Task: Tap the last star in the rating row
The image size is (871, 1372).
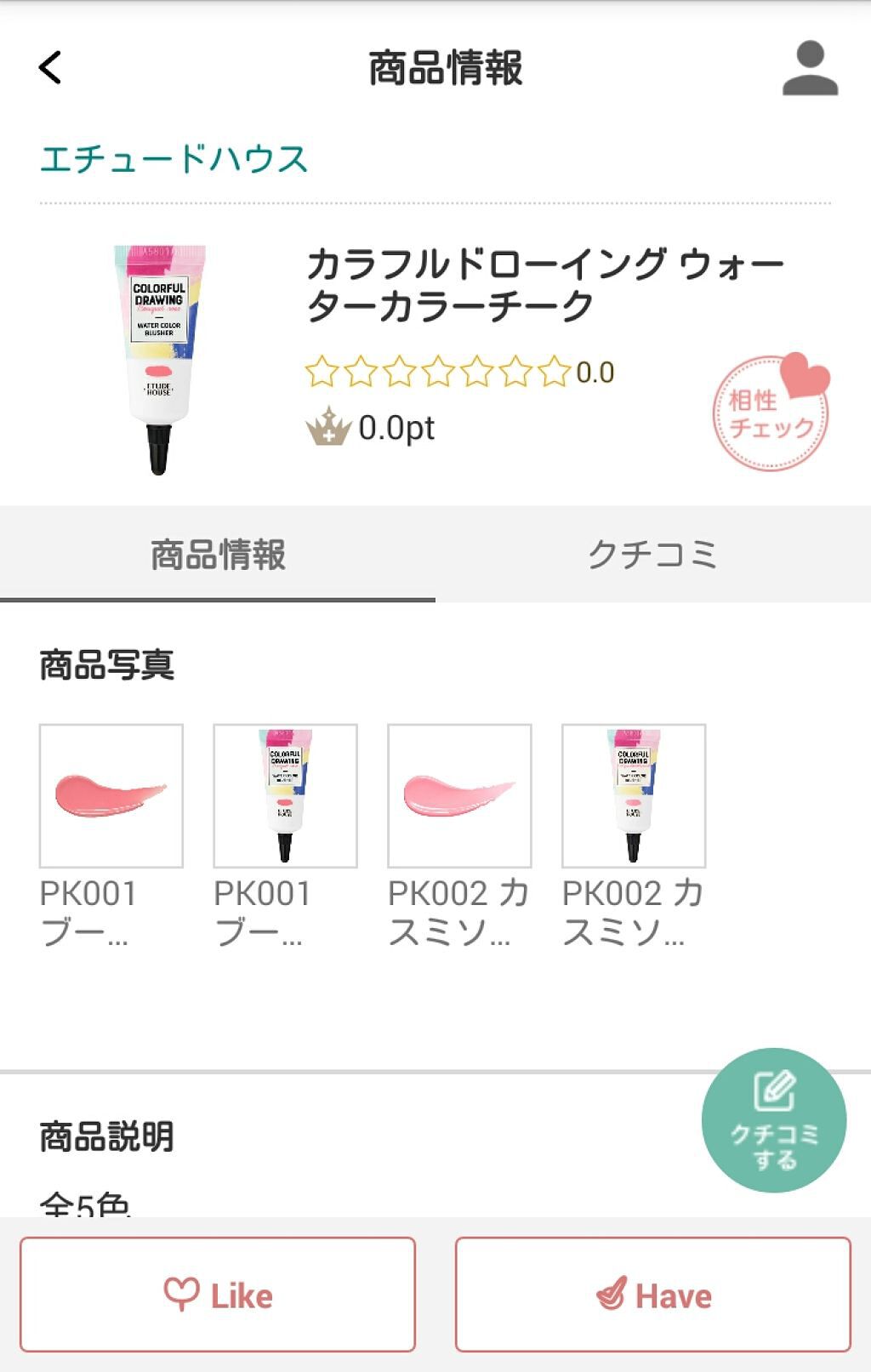Action: (554, 367)
